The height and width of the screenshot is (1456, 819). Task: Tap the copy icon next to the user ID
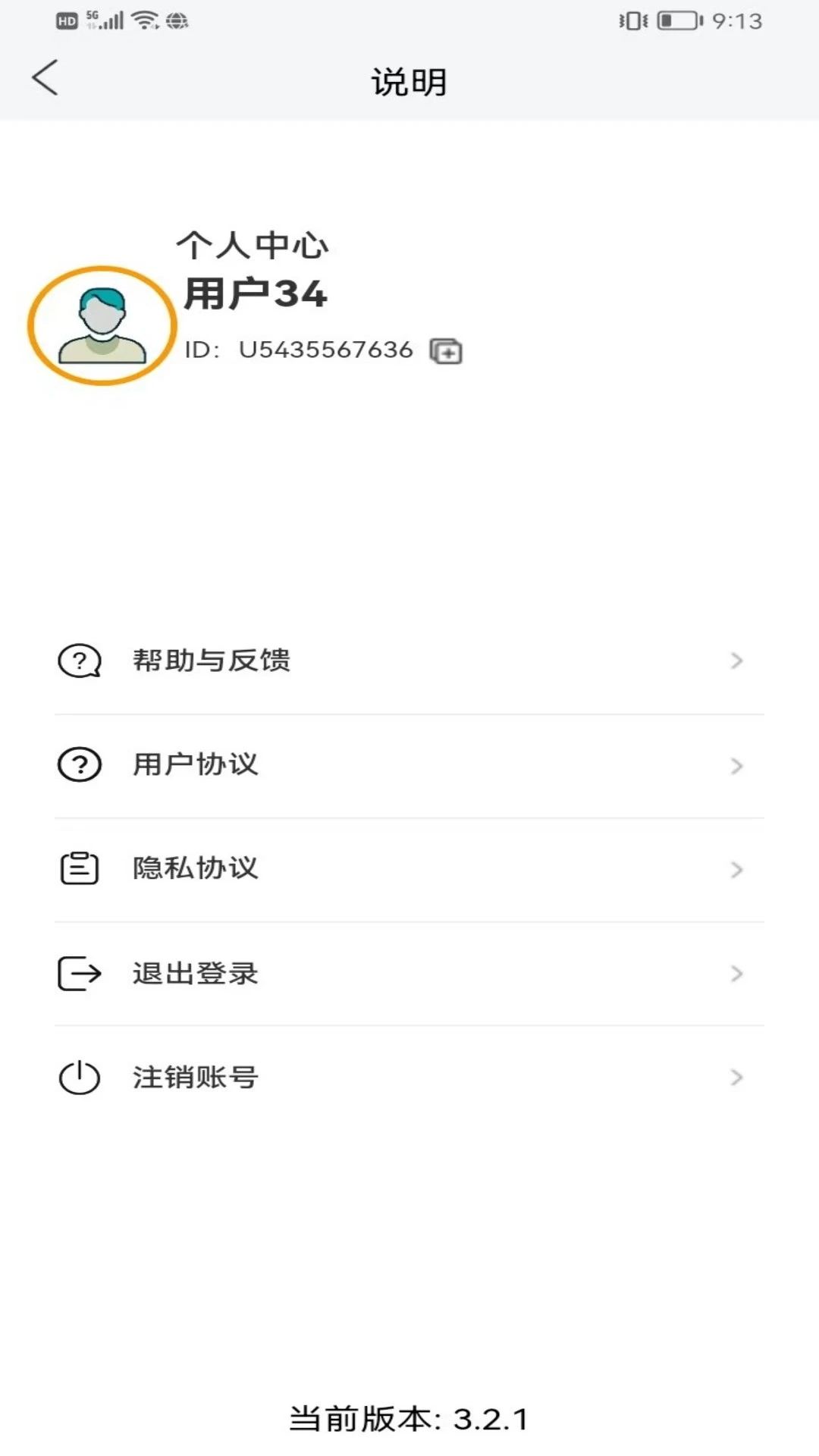[x=445, y=351]
